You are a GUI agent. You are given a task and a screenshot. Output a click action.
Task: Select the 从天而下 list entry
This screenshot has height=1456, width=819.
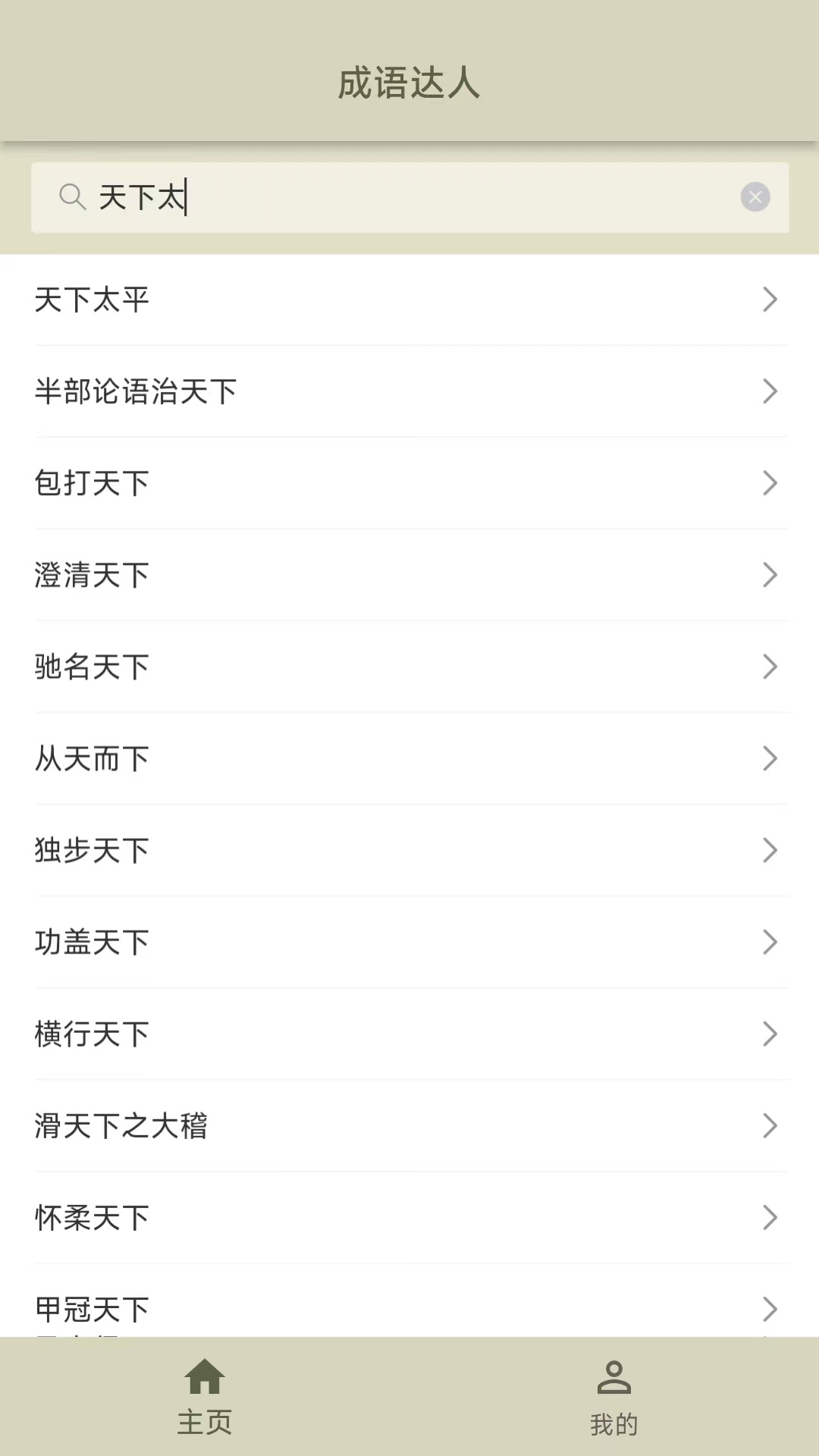coord(303,758)
